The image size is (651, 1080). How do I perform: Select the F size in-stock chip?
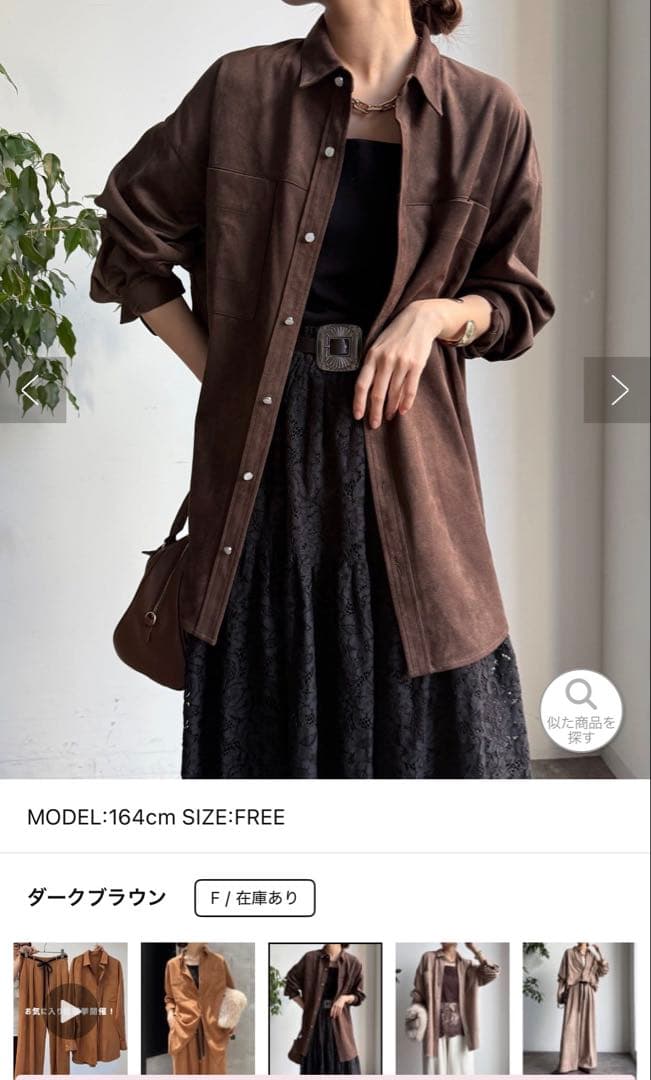[x=254, y=898]
